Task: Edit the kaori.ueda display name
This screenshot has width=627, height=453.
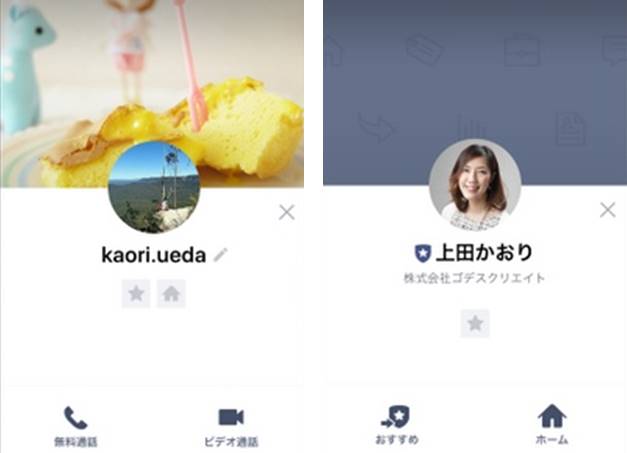Action: click(x=221, y=255)
